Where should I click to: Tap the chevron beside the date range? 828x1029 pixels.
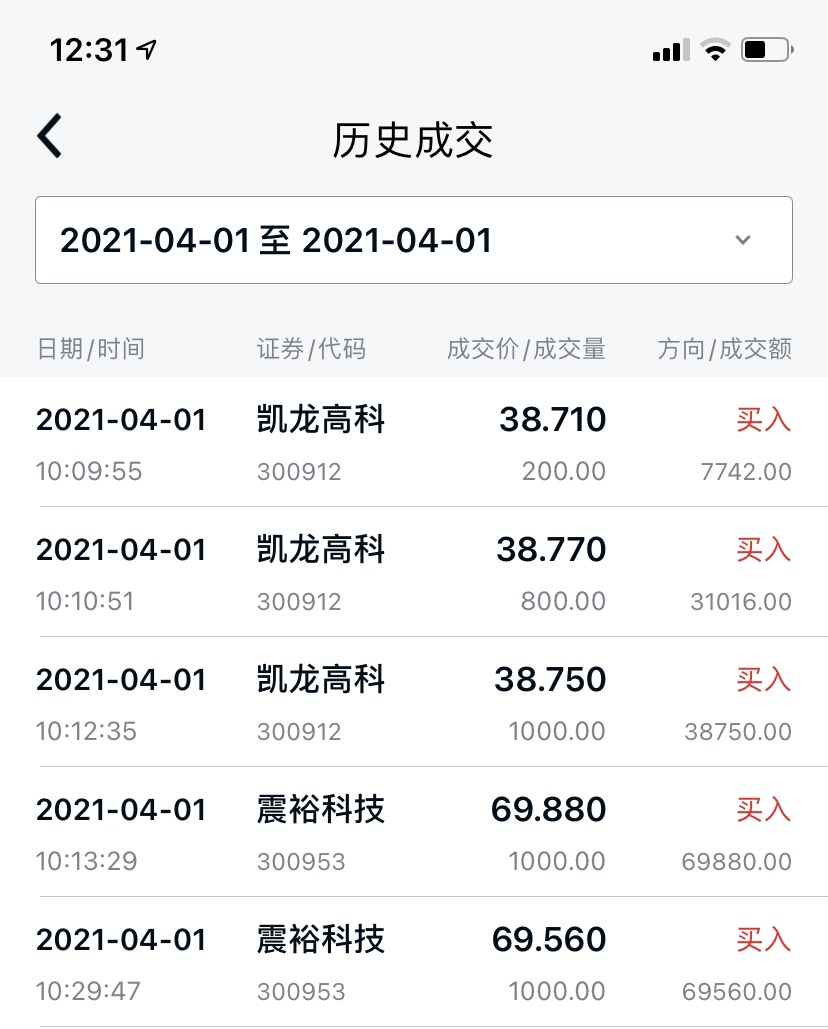click(x=742, y=240)
